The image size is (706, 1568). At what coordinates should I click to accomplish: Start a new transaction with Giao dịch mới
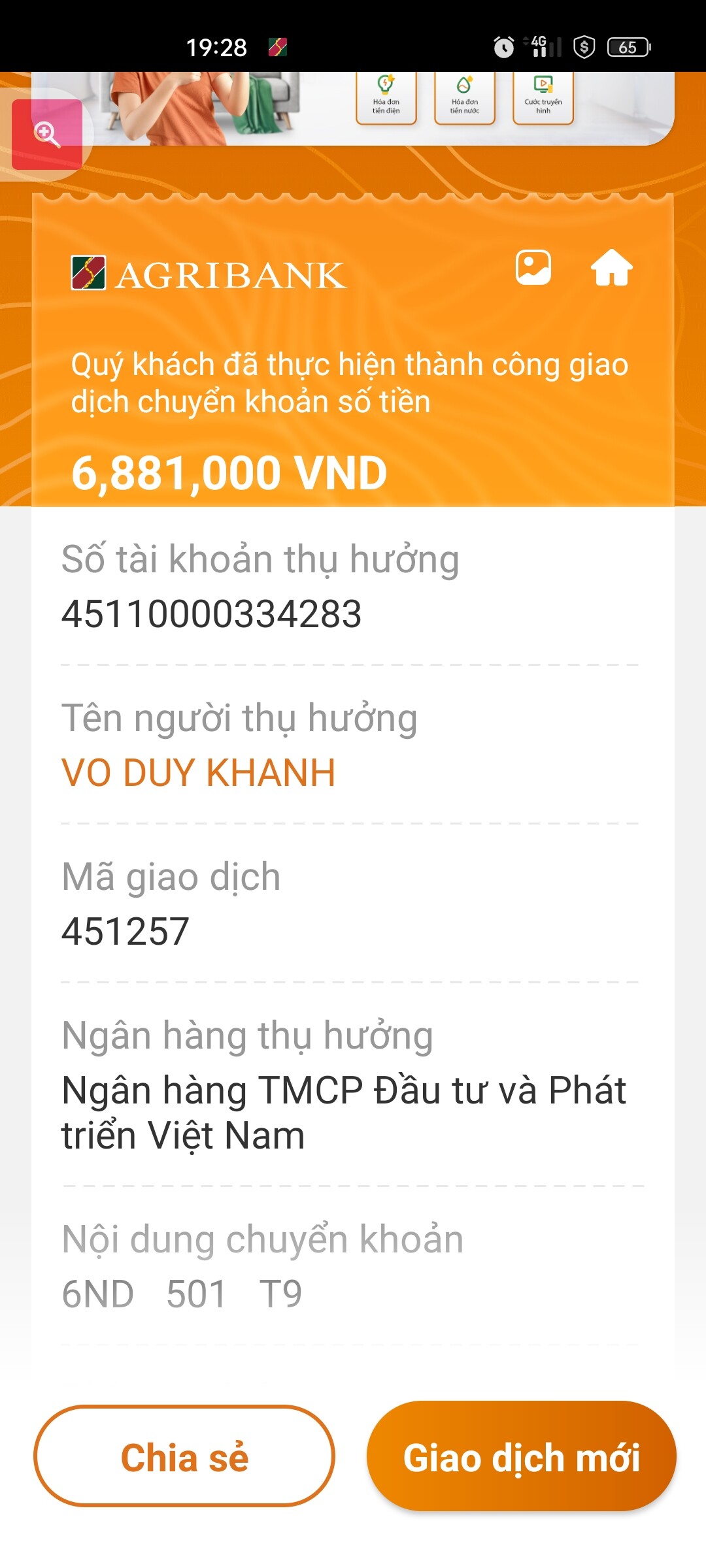point(521,1456)
